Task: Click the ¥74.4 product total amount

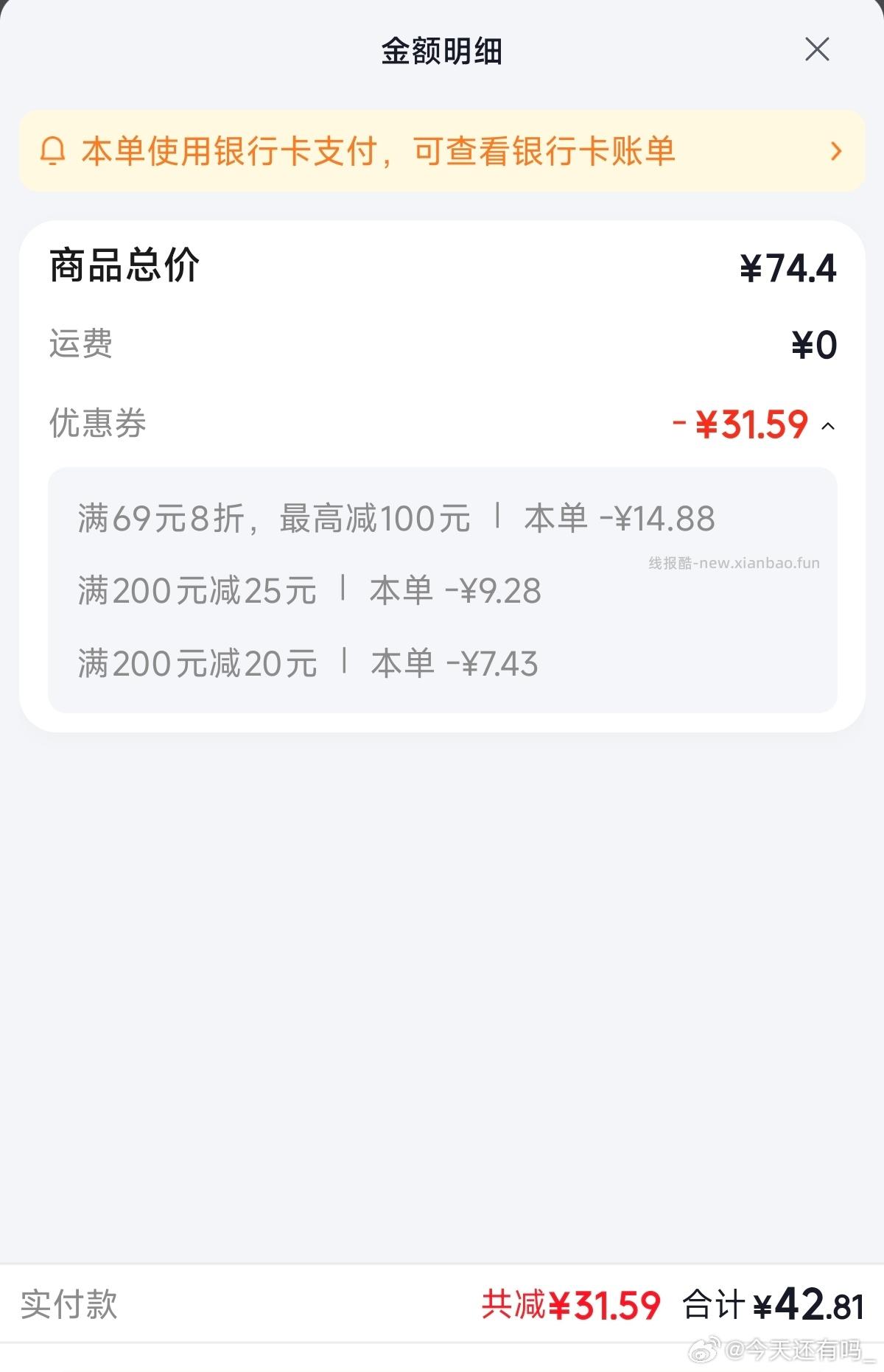Action: (787, 268)
